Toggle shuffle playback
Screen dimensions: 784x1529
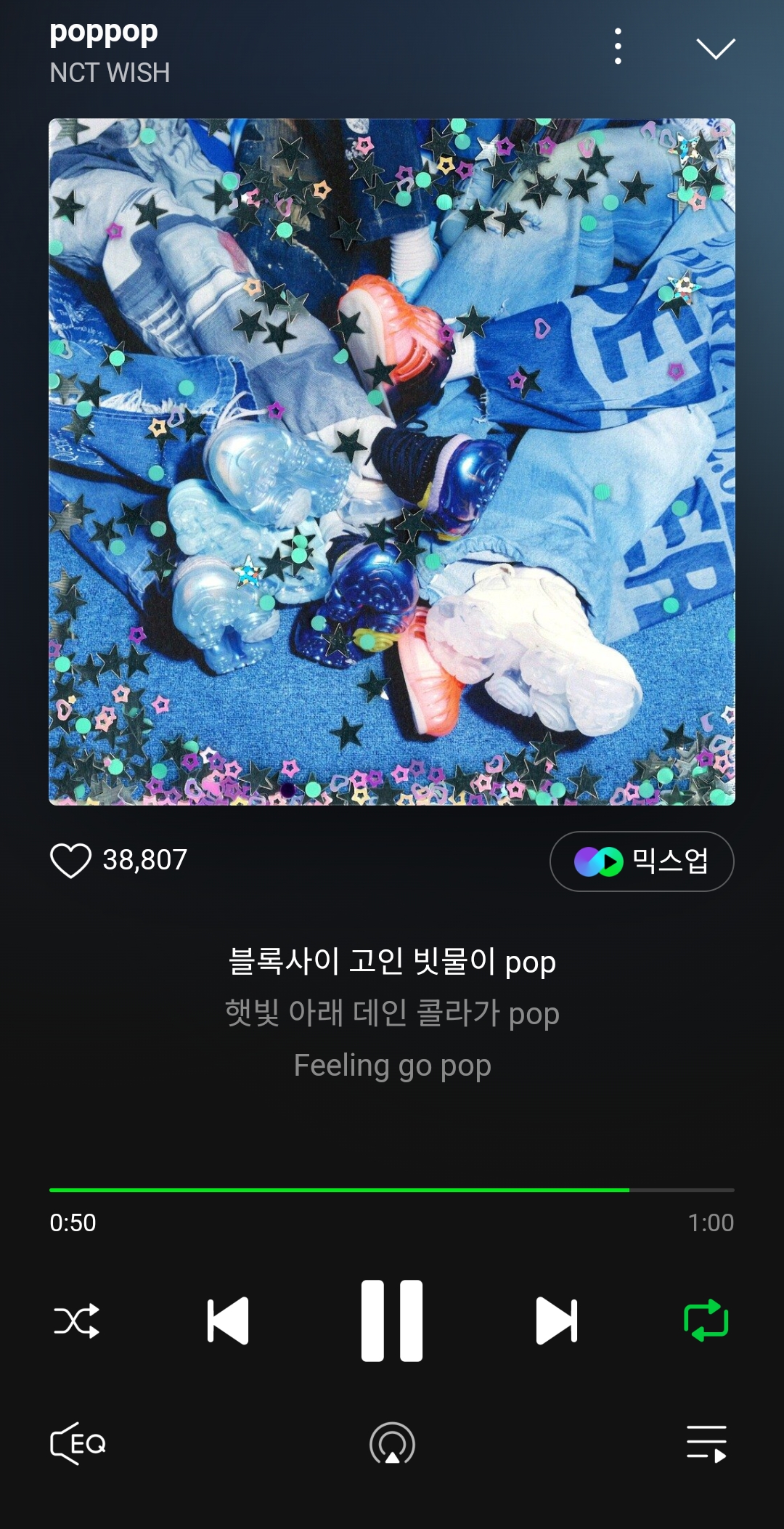coord(77,1321)
